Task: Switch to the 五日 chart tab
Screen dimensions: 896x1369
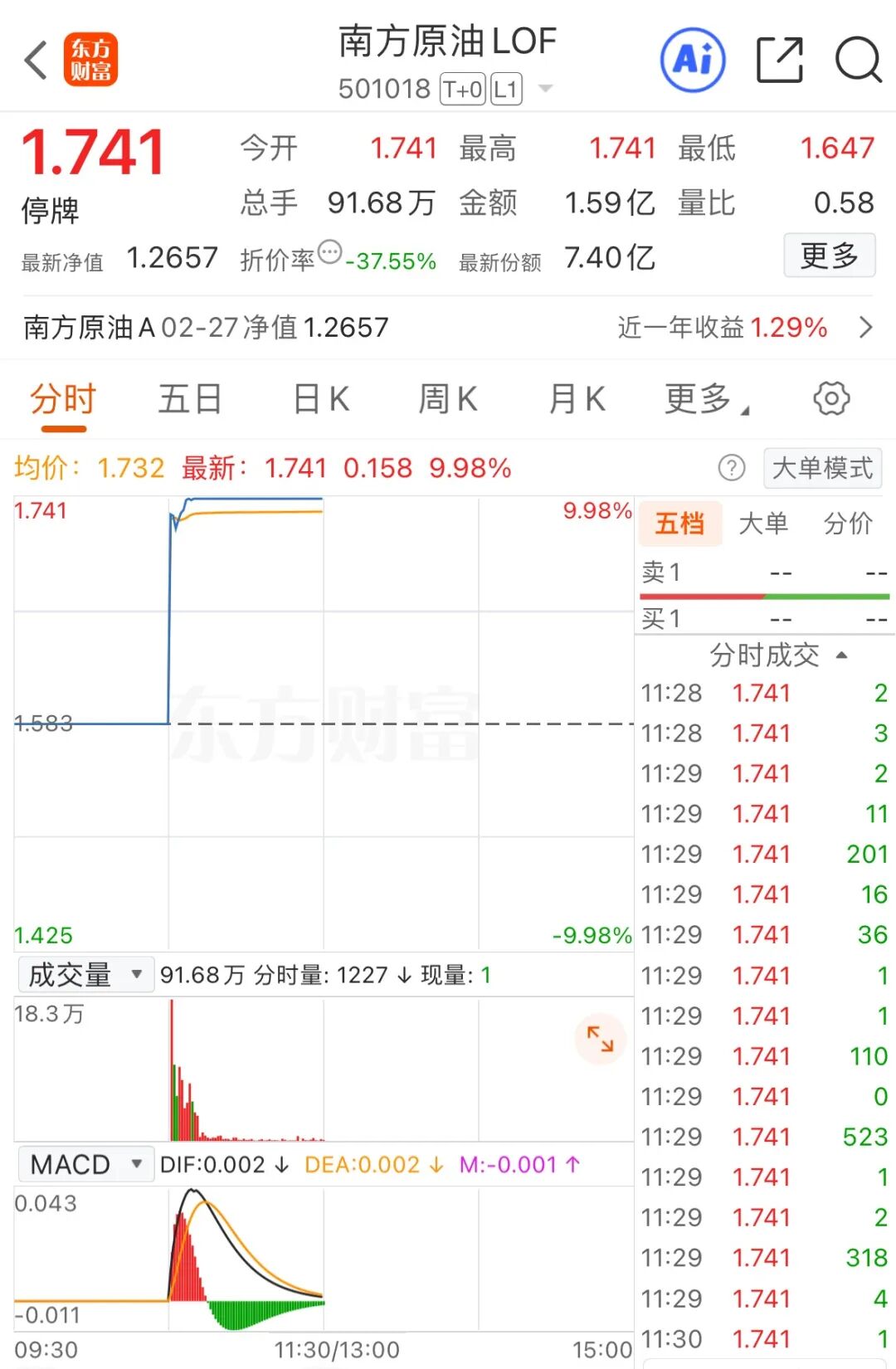Action: [x=190, y=399]
